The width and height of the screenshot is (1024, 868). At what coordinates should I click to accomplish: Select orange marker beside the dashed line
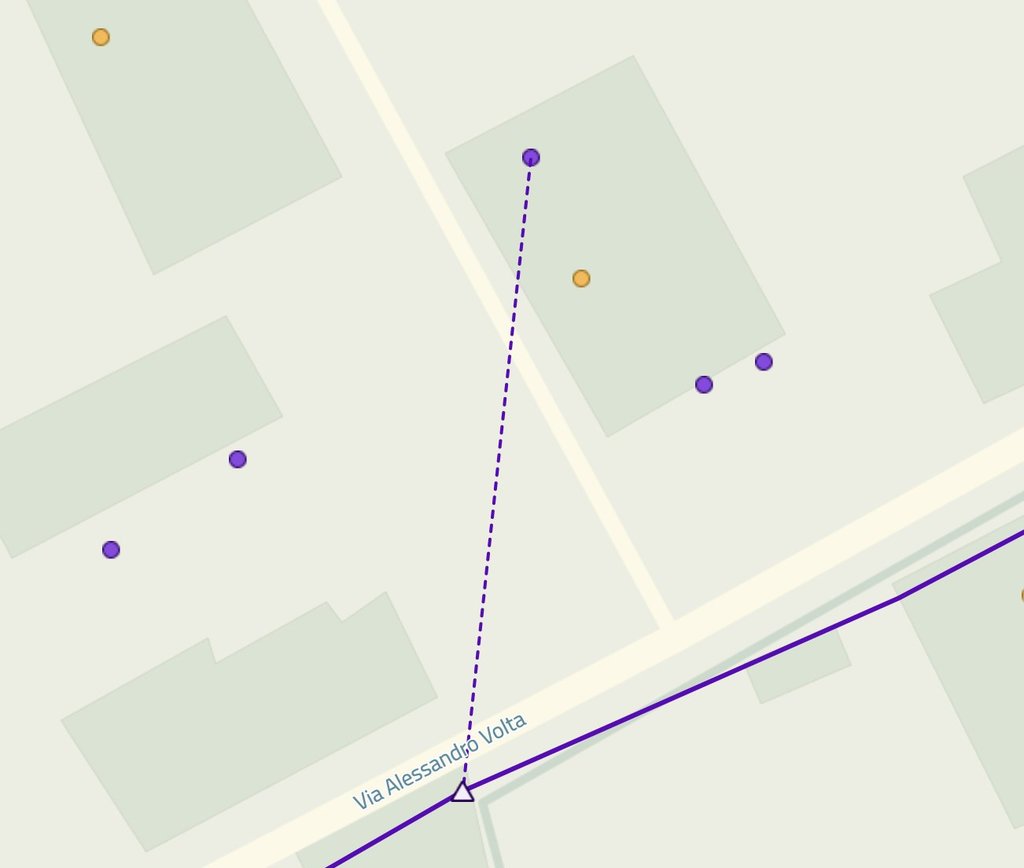tap(581, 278)
